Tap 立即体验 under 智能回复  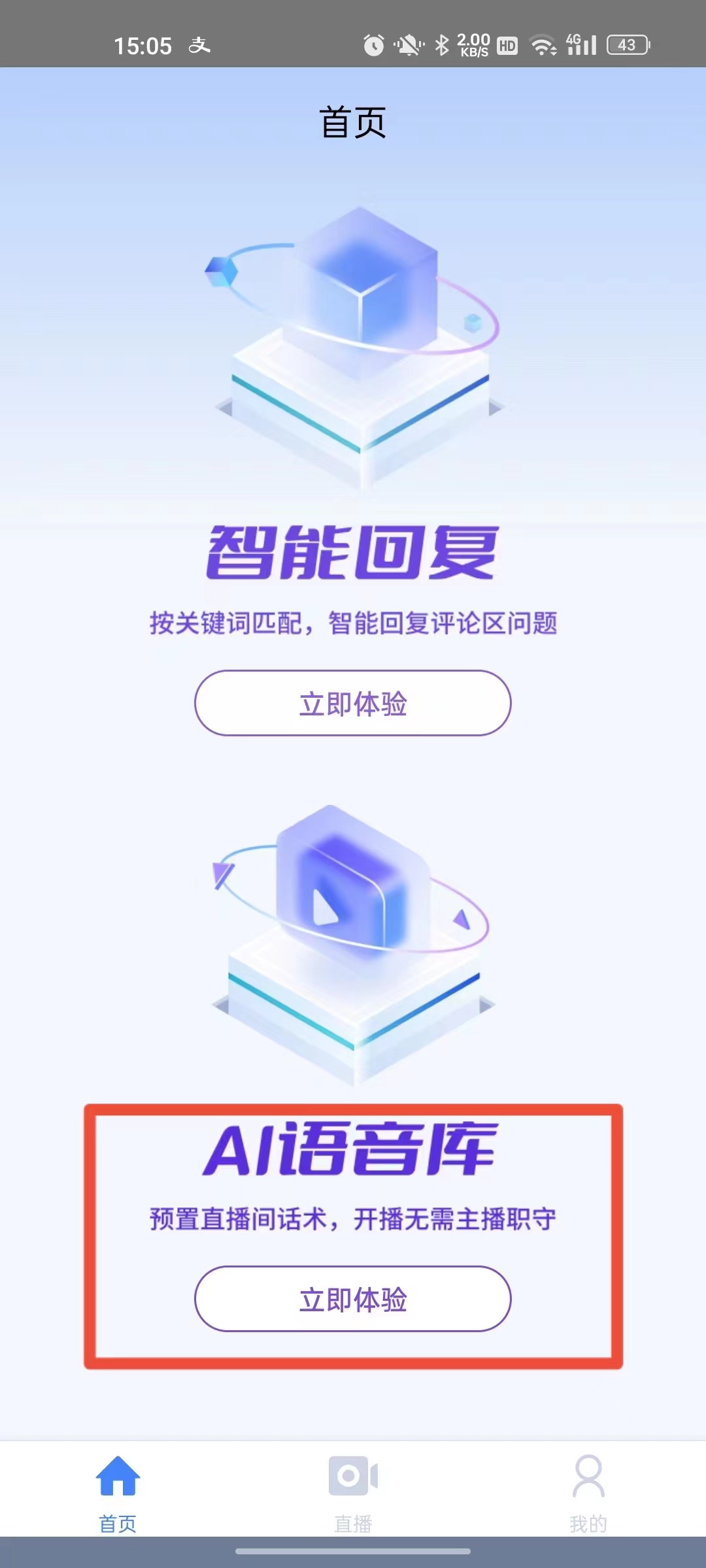pos(352,703)
